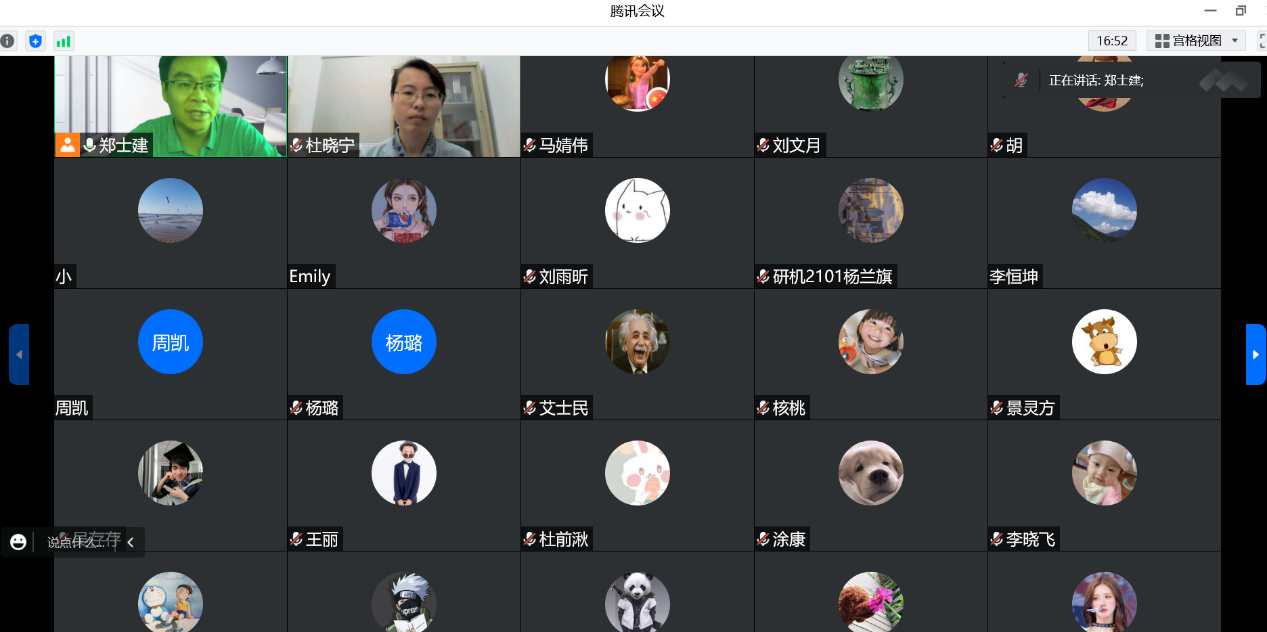
Task: Toggle fullscreen mode
Action: (x=1260, y=41)
